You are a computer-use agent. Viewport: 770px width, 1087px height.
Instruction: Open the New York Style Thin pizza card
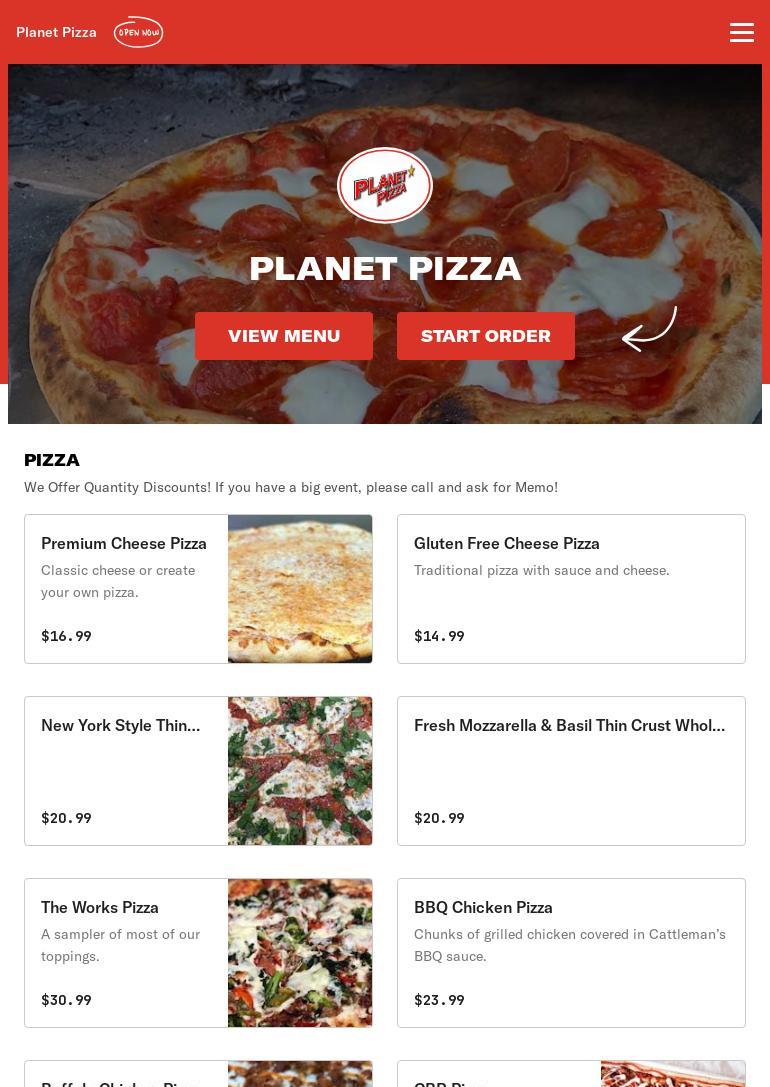pos(198,771)
